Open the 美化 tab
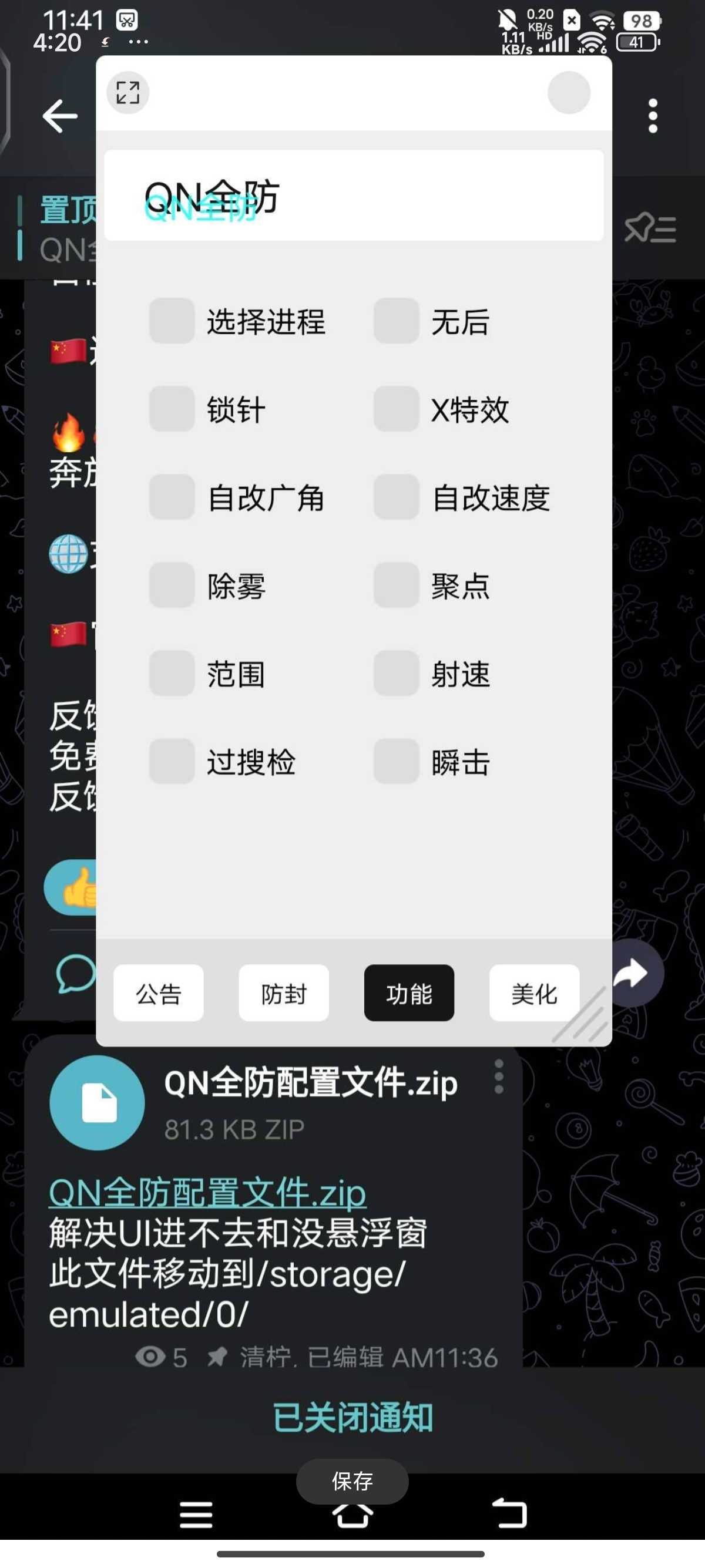Viewport: 705px width, 1568px height. point(534,994)
